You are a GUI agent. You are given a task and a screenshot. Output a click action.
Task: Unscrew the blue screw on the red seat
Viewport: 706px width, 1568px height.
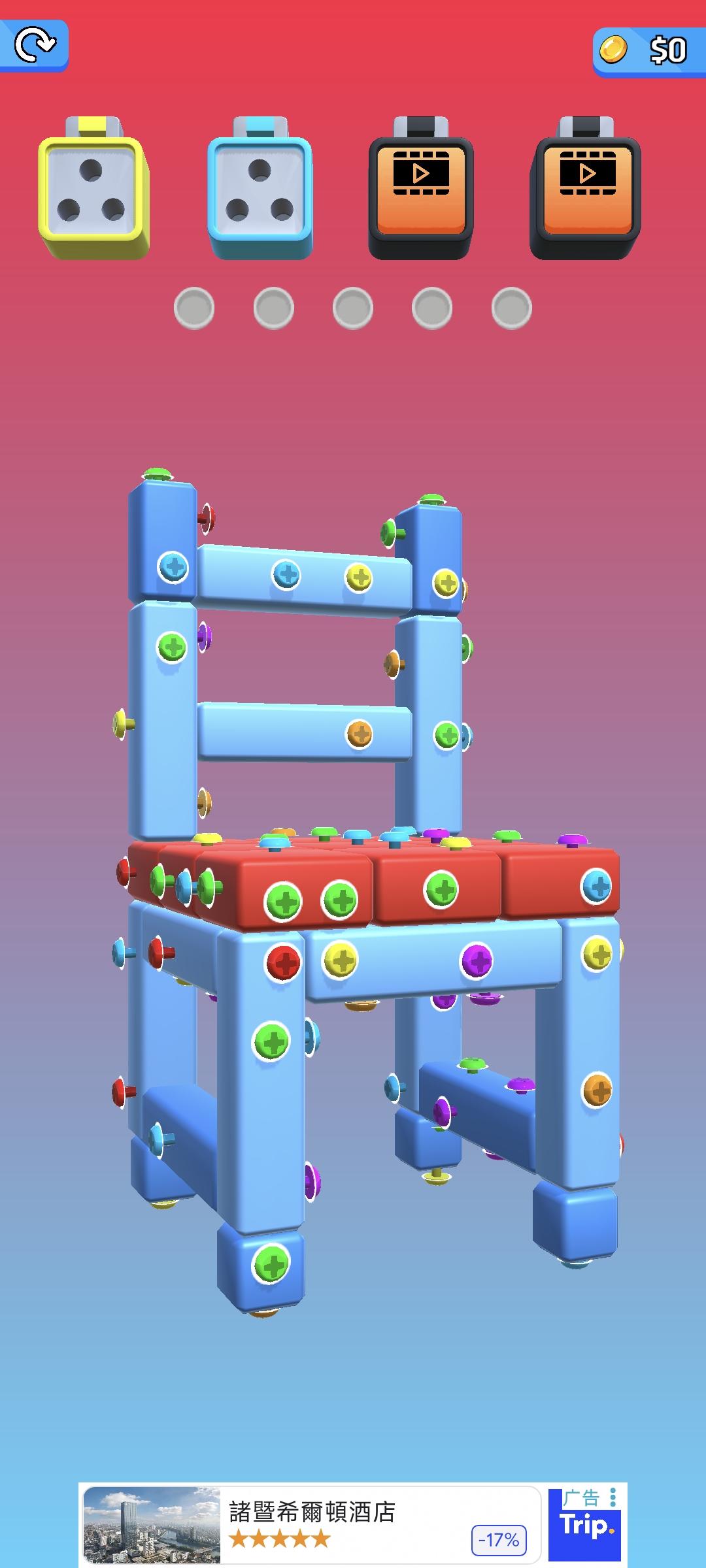[596, 886]
